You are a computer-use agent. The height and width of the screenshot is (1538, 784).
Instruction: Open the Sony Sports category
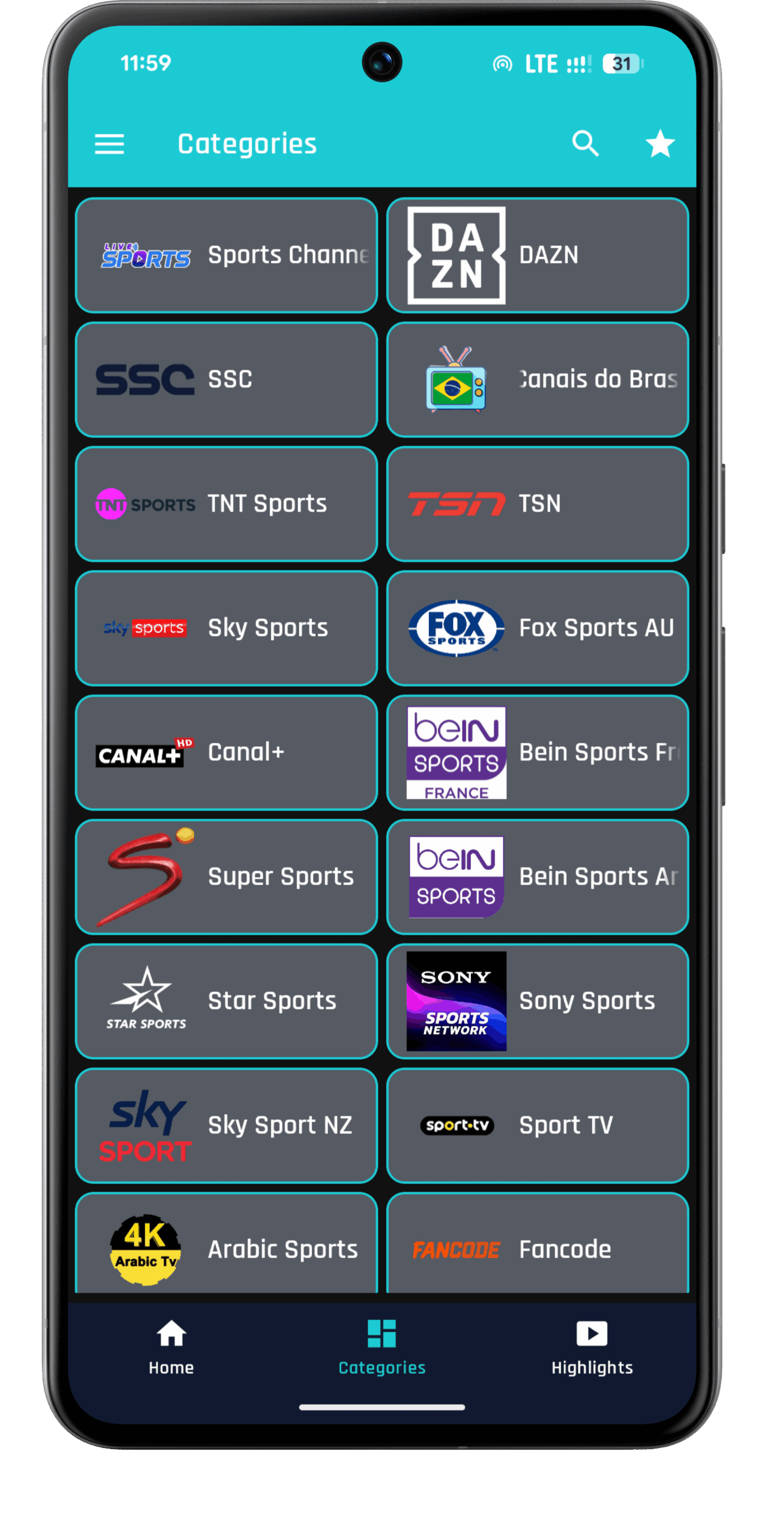click(537, 1001)
